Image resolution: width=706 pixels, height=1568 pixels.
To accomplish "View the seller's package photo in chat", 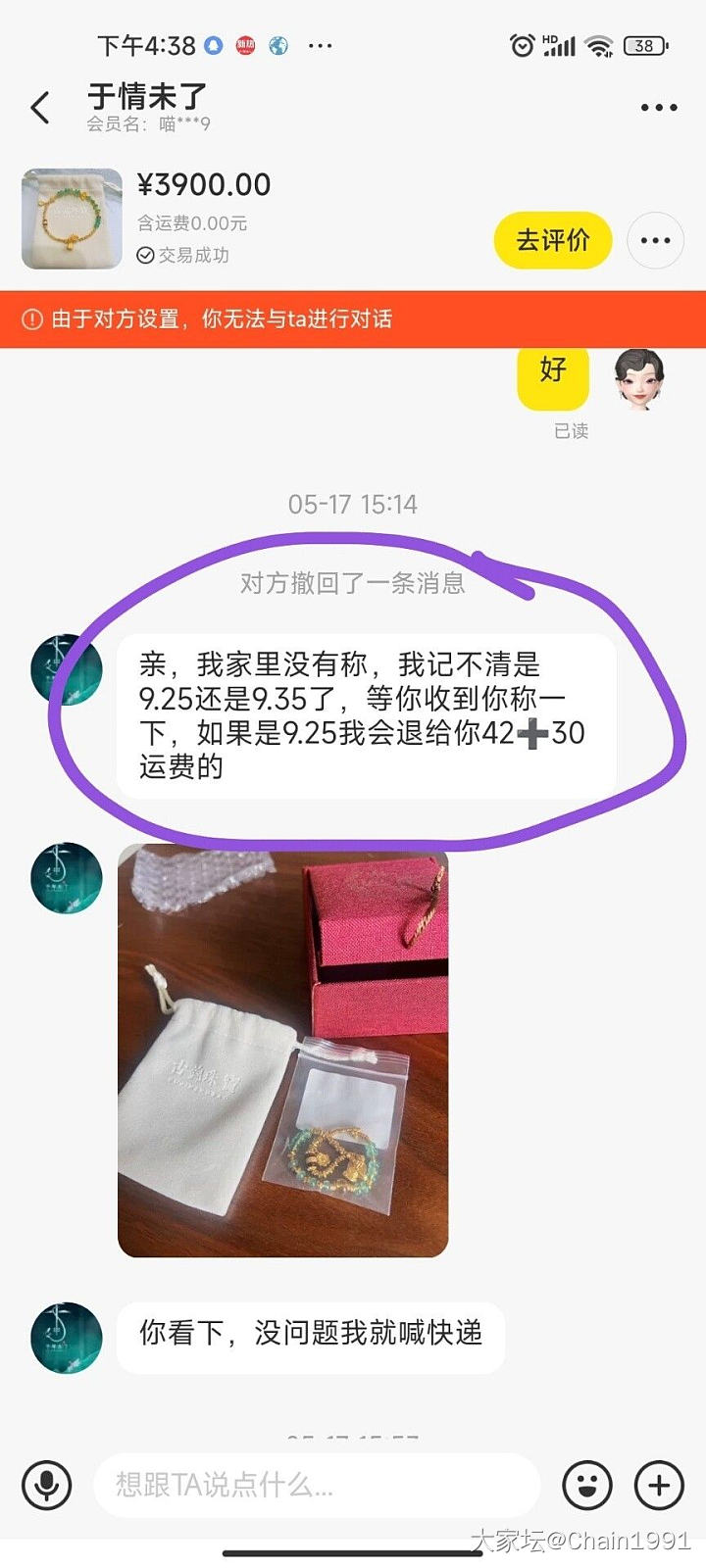I will click(x=282, y=1051).
